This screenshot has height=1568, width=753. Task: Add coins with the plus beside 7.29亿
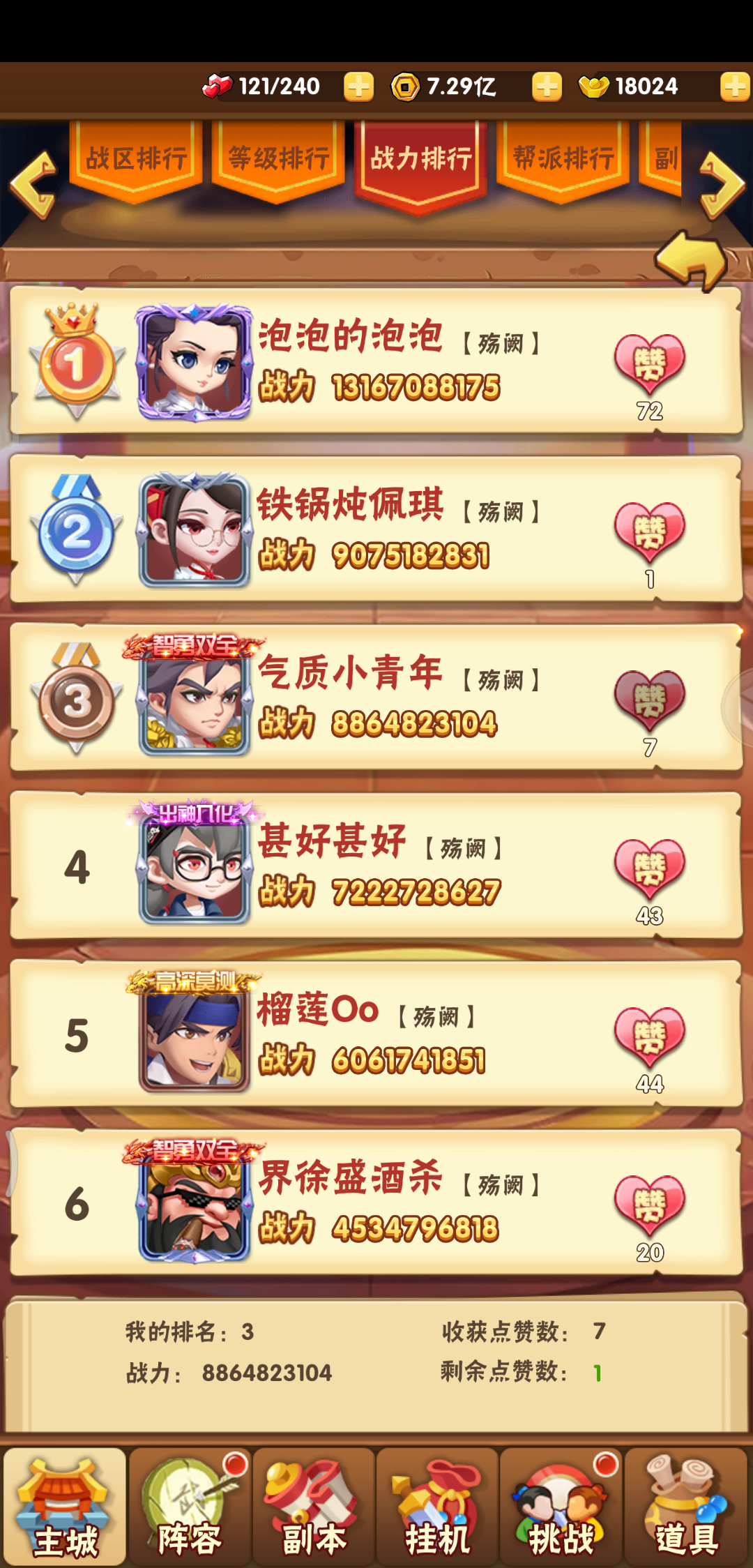coord(547,86)
